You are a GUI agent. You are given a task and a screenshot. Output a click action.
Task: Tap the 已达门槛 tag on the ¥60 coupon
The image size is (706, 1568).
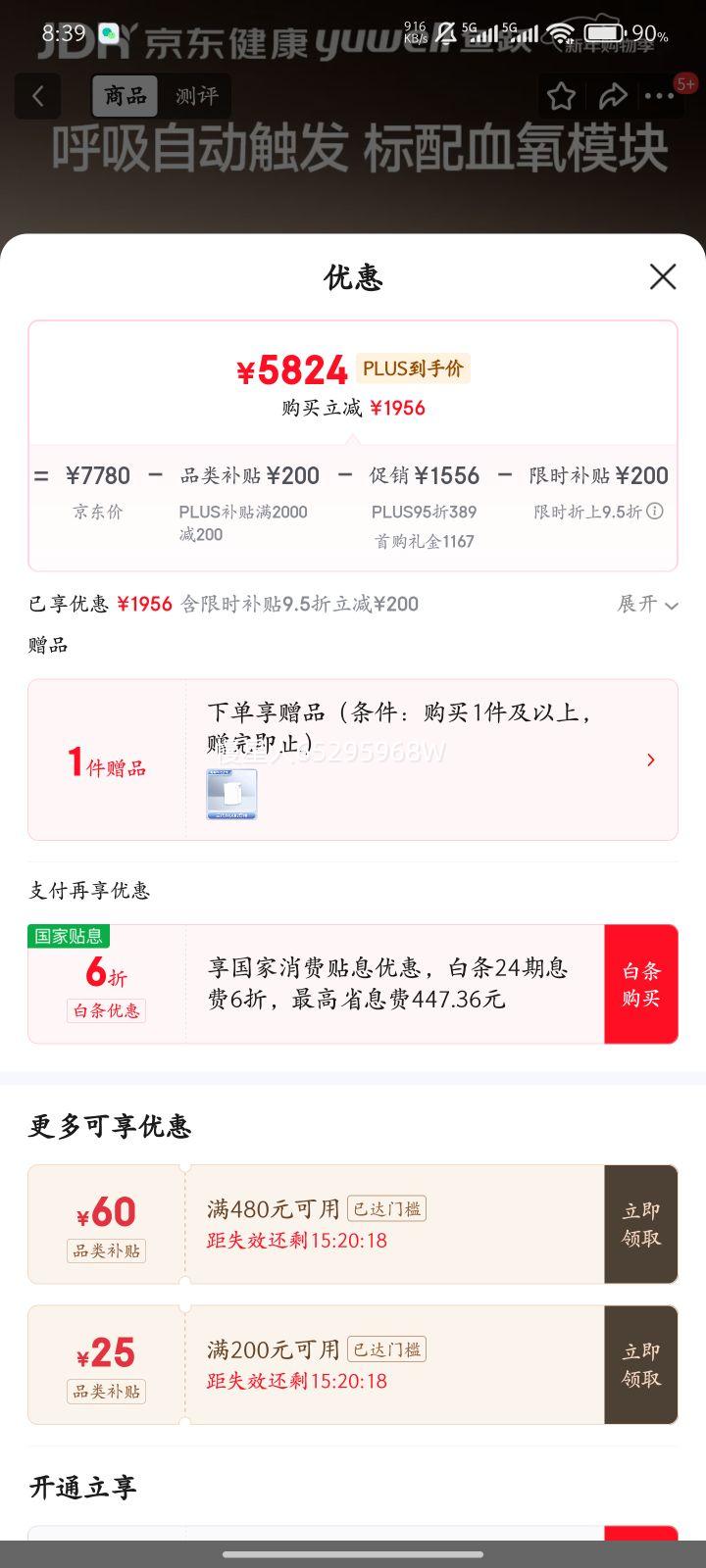[x=386, y=1208]
